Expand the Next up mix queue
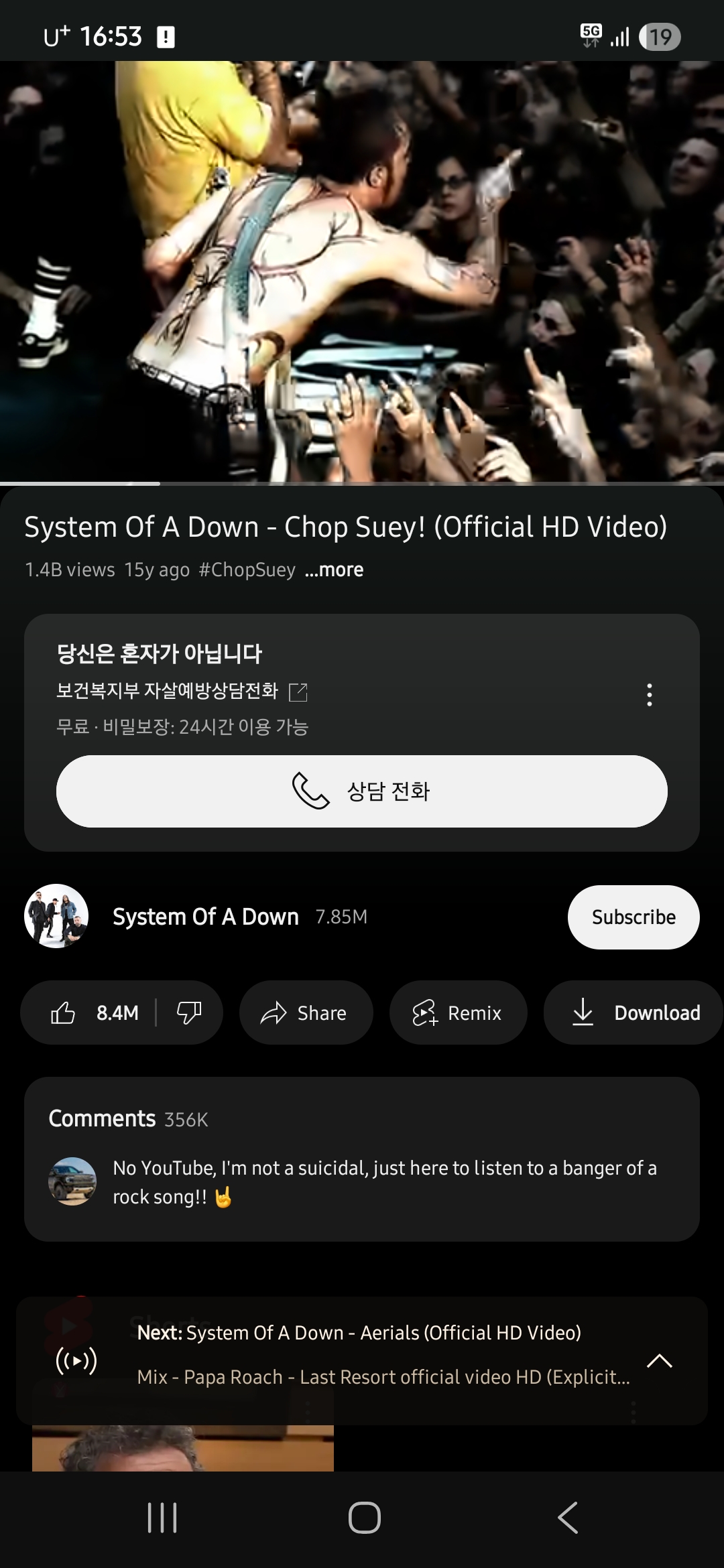 (659, 1360)
